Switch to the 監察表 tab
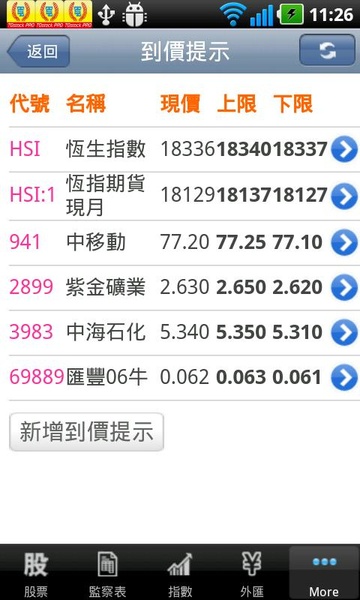The width and height of the screenshot is (360, 600). [x=108, y=573]
